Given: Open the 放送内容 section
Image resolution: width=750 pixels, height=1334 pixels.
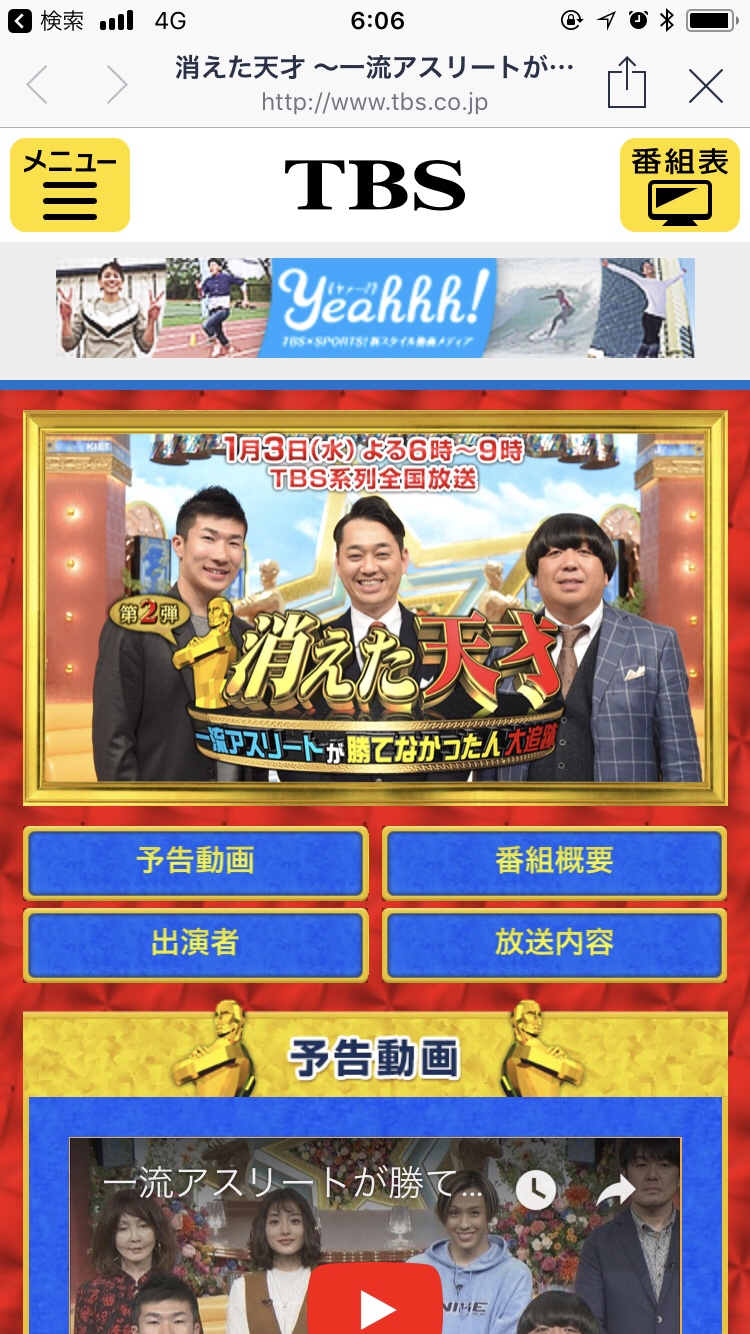Looking at the screenshot, I should [x=554, y=943].
